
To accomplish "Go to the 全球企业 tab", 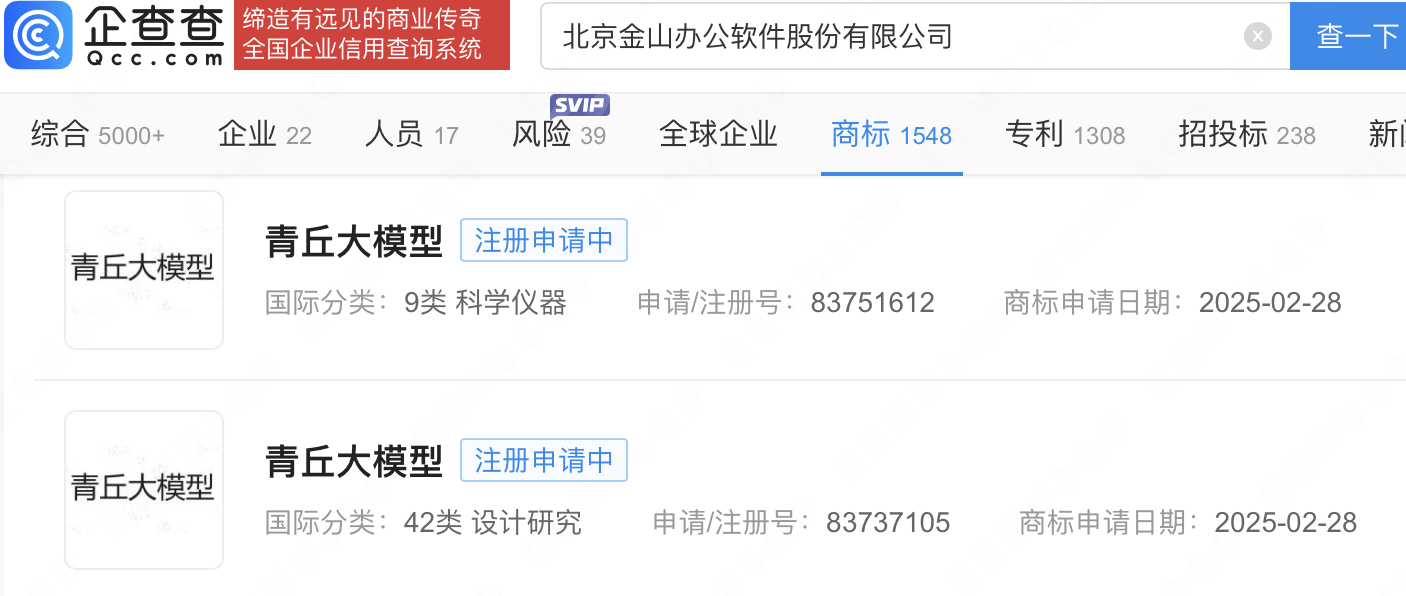I will [x=718, y=134].
